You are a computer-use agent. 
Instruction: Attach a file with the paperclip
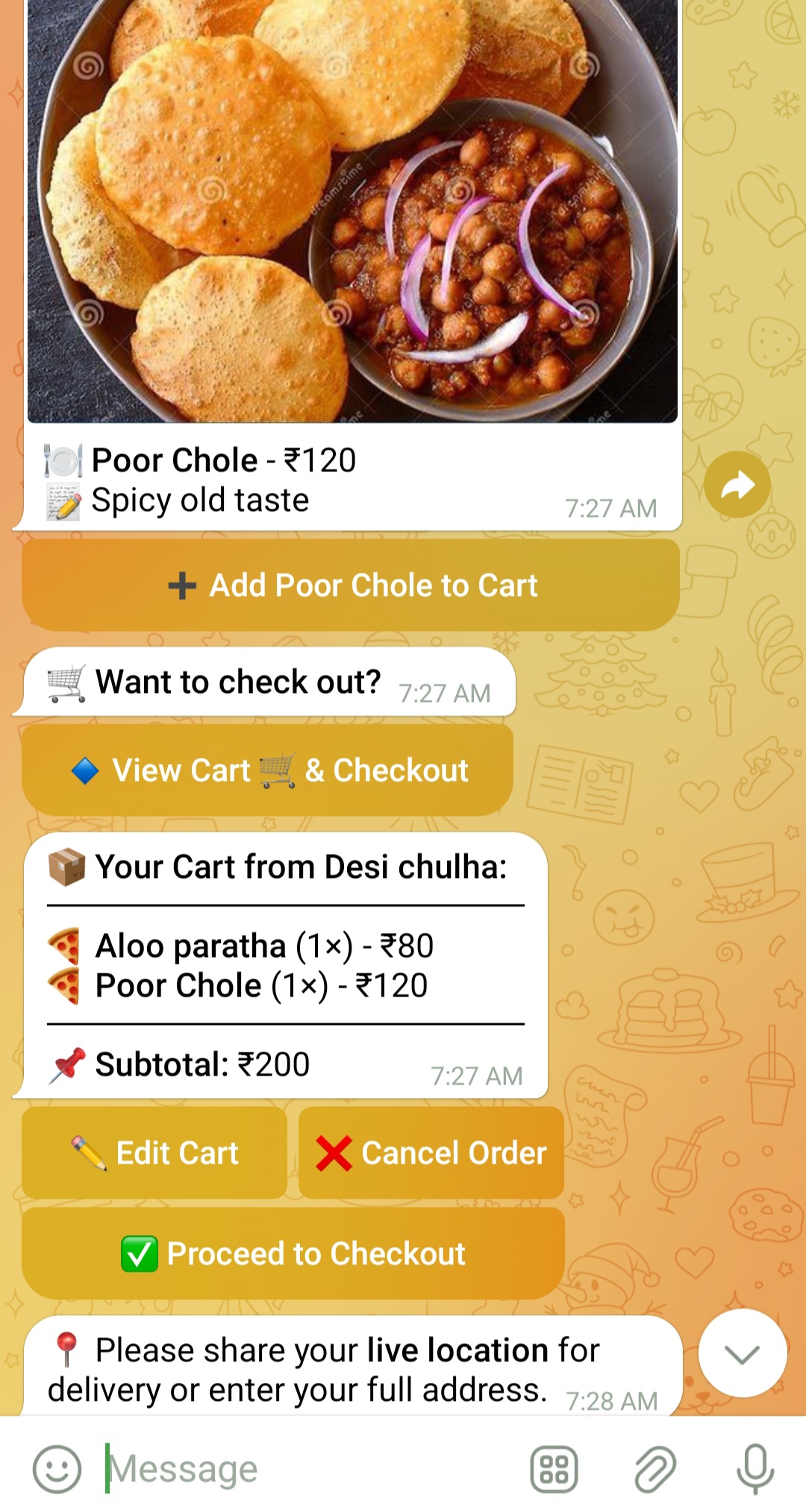[x=655, y=1469]
